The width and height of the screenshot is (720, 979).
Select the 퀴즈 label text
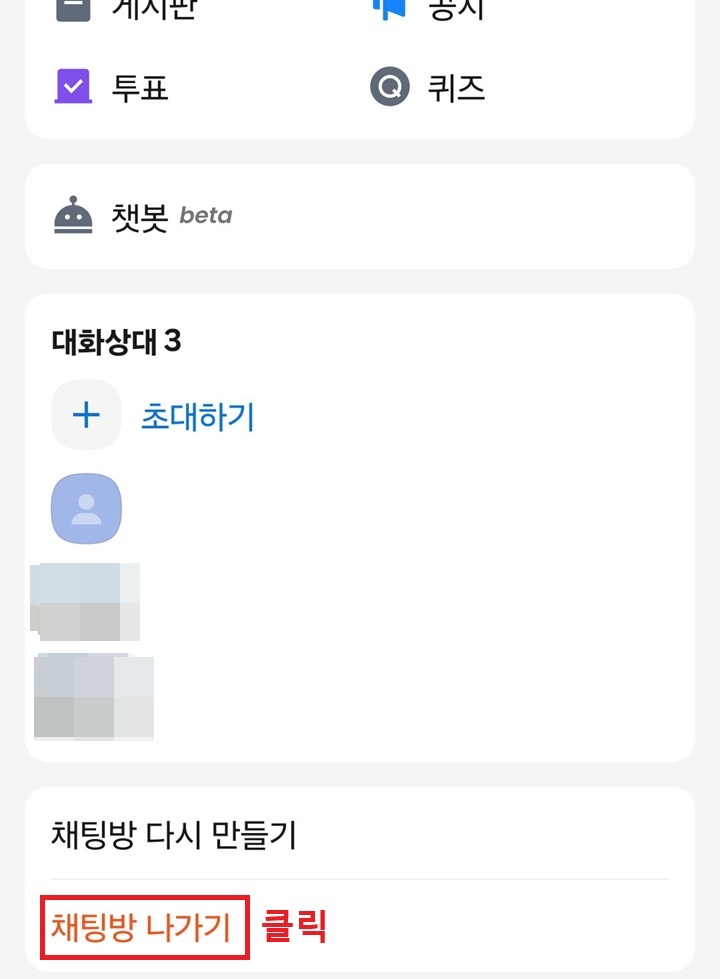(x=456, y=88)
